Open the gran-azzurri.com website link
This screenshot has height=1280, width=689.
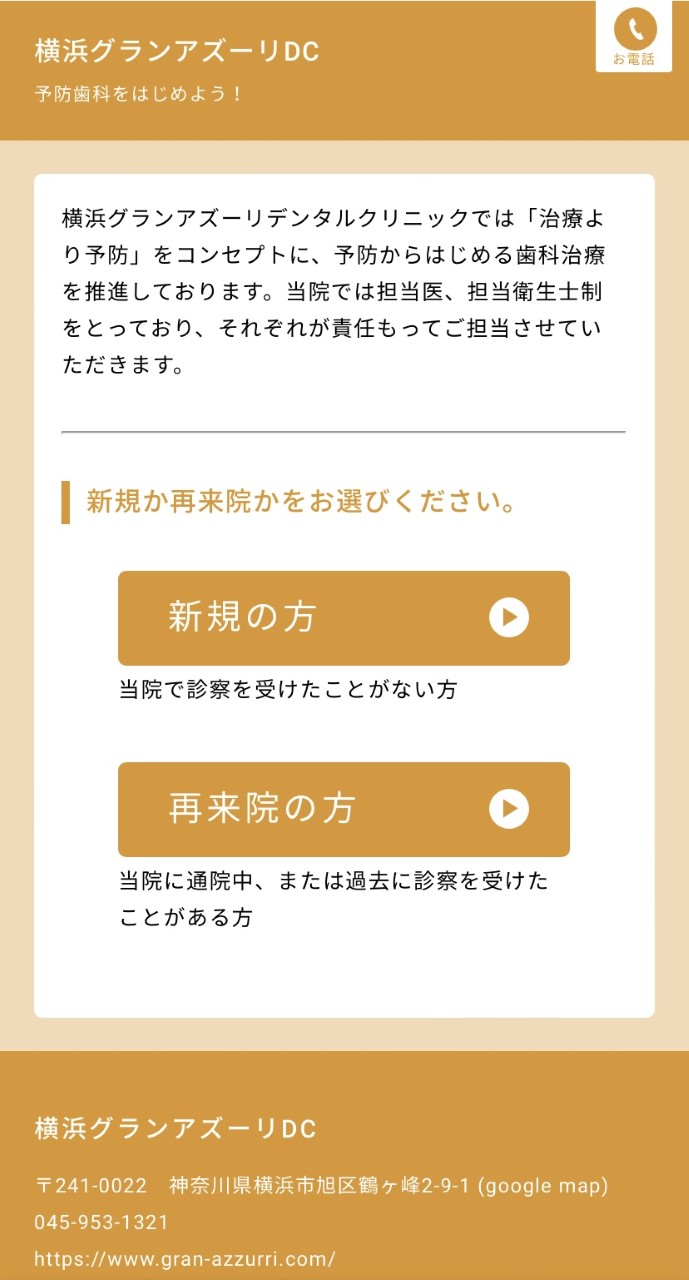(185, 1258)
